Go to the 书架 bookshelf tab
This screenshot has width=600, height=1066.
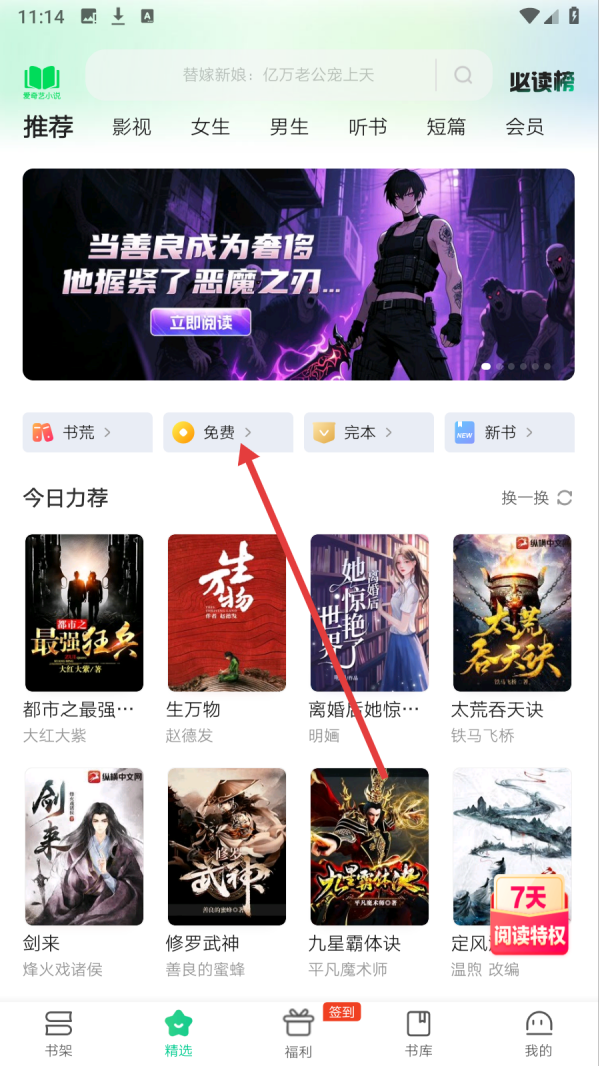(58, 1033)
